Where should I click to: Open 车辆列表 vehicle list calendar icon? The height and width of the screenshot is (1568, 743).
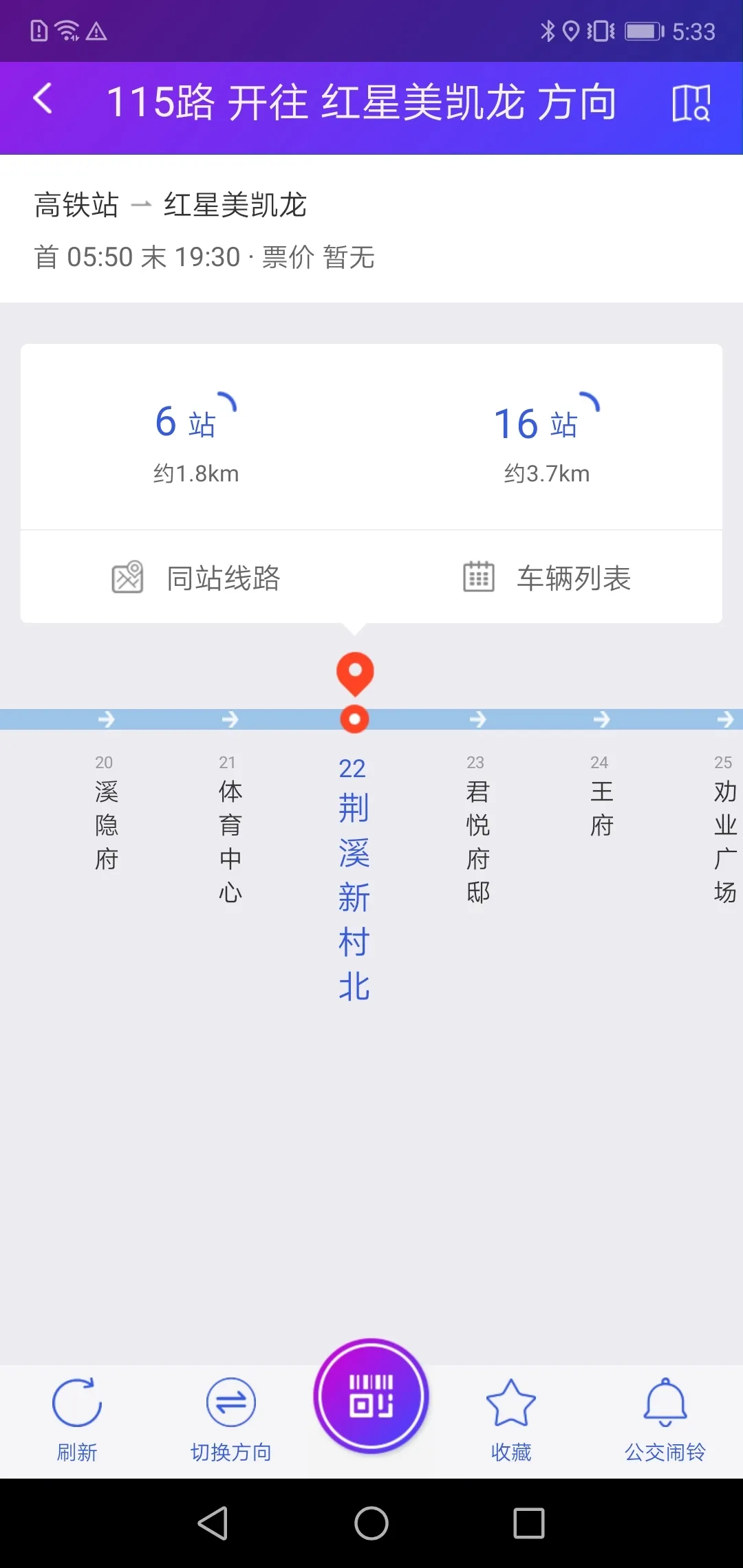click(479, 577)
